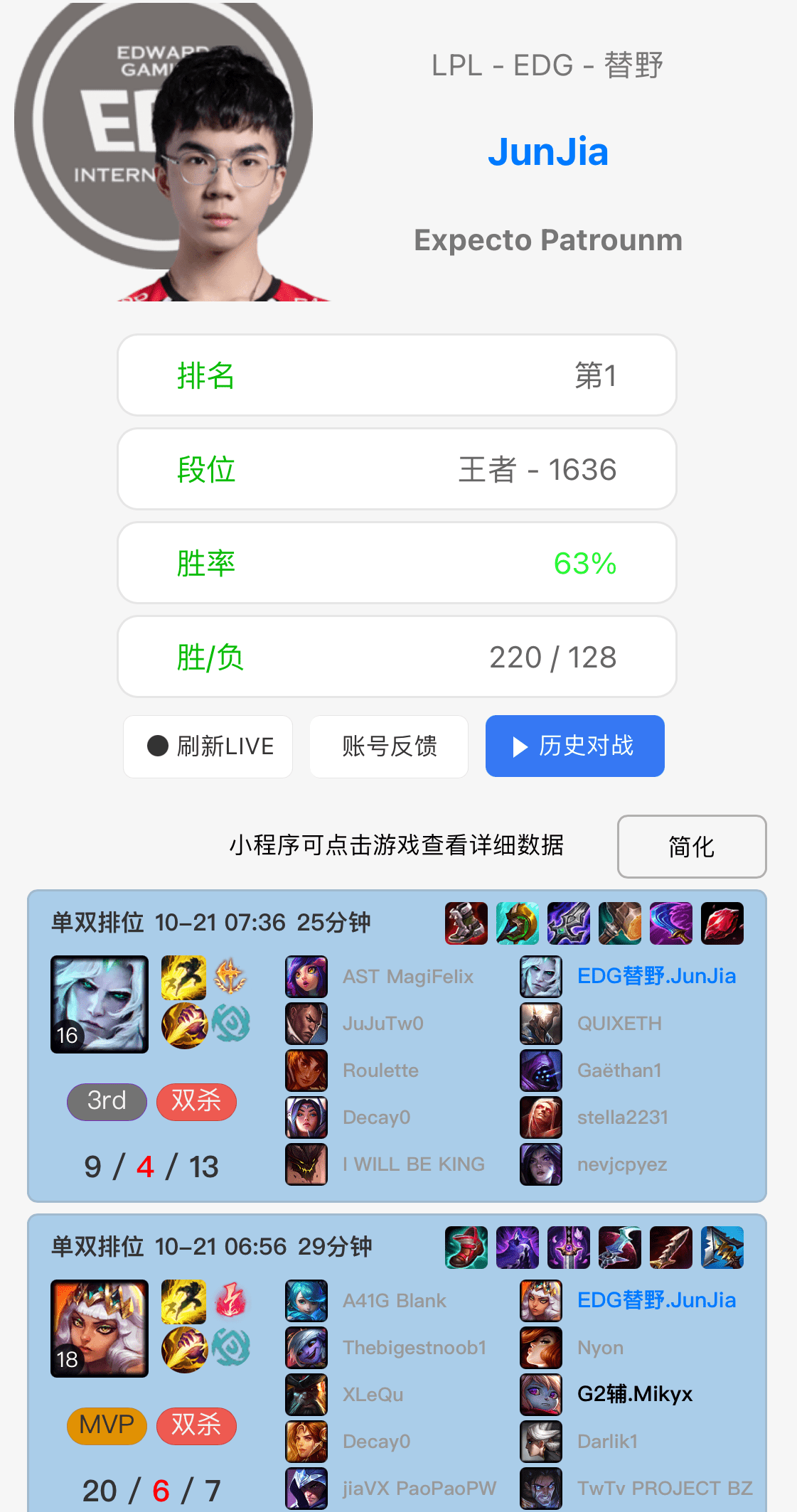This screenshot has height=1512, width=797.
Task: Tap the 刷新LIVE refresh button
Action: pos(208,746)
